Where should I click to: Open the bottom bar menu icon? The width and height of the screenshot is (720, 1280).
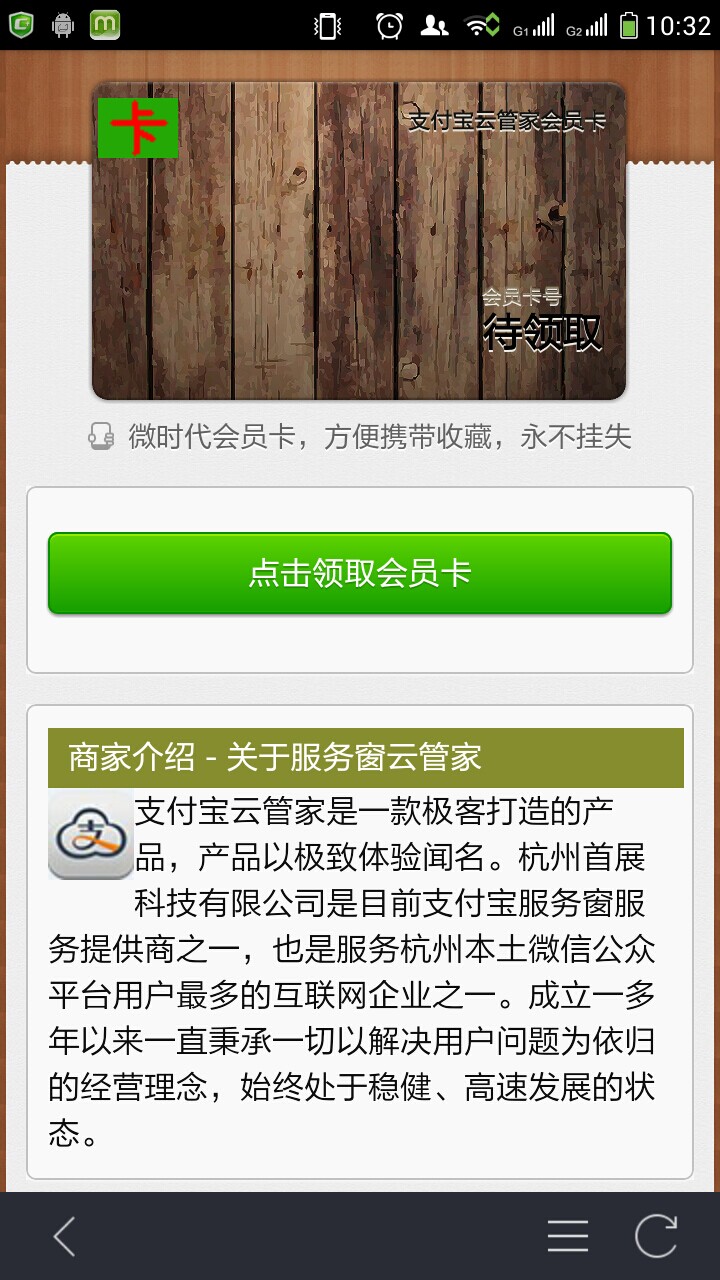567,1237
